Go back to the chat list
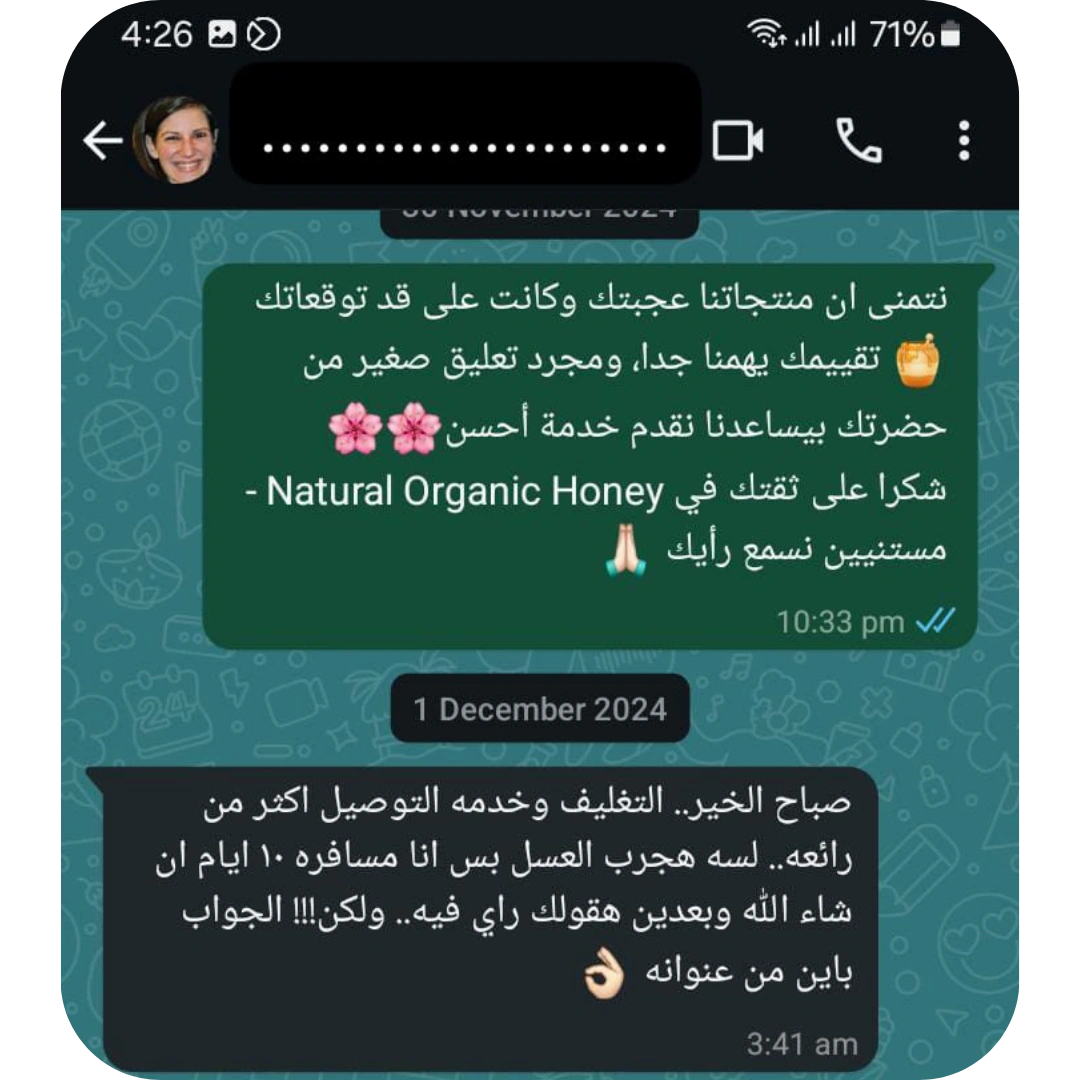Viewport: 1080px width, 1080px height. tap(102, 141)
